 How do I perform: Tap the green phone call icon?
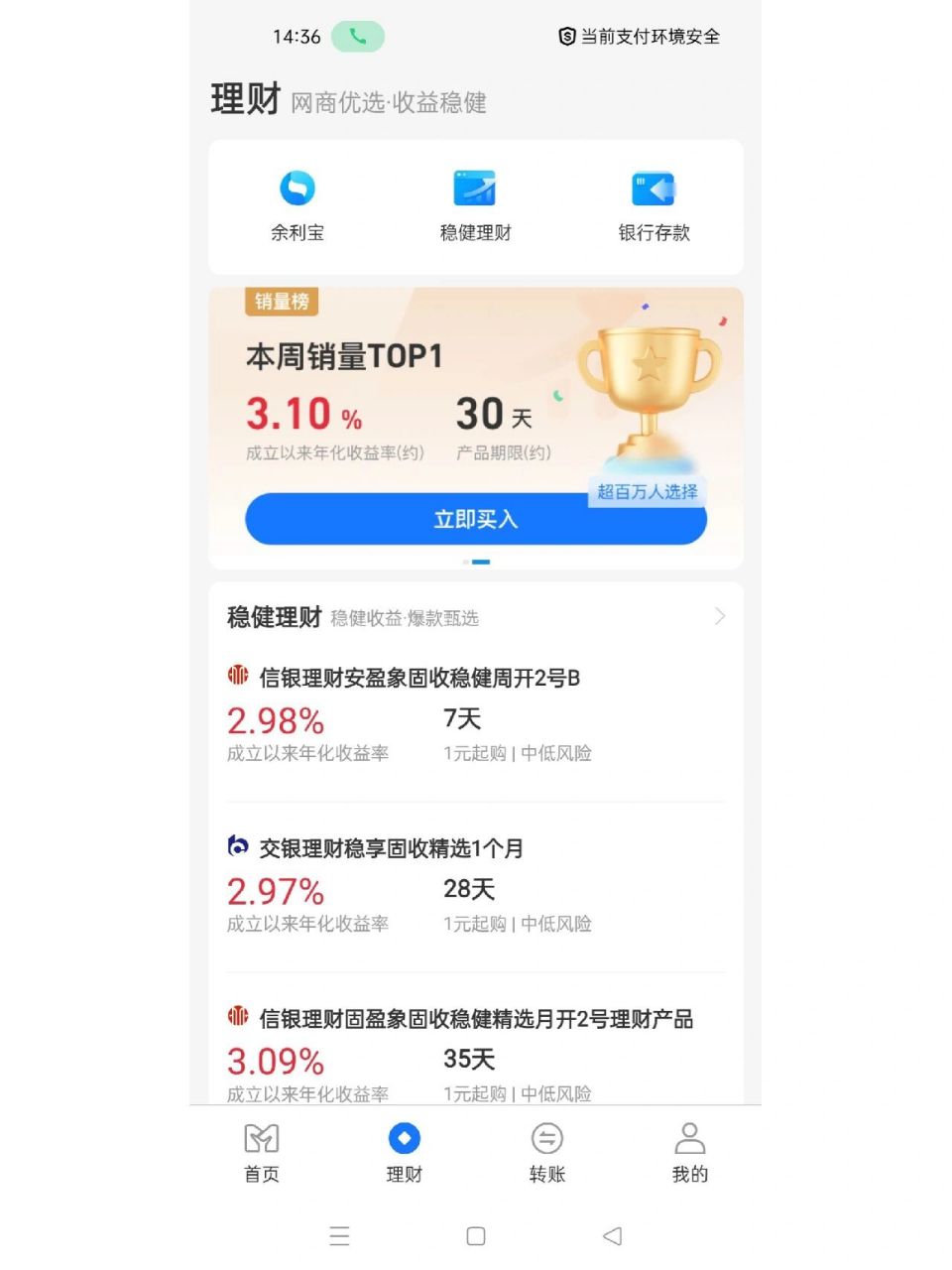[x=358, y=37]
